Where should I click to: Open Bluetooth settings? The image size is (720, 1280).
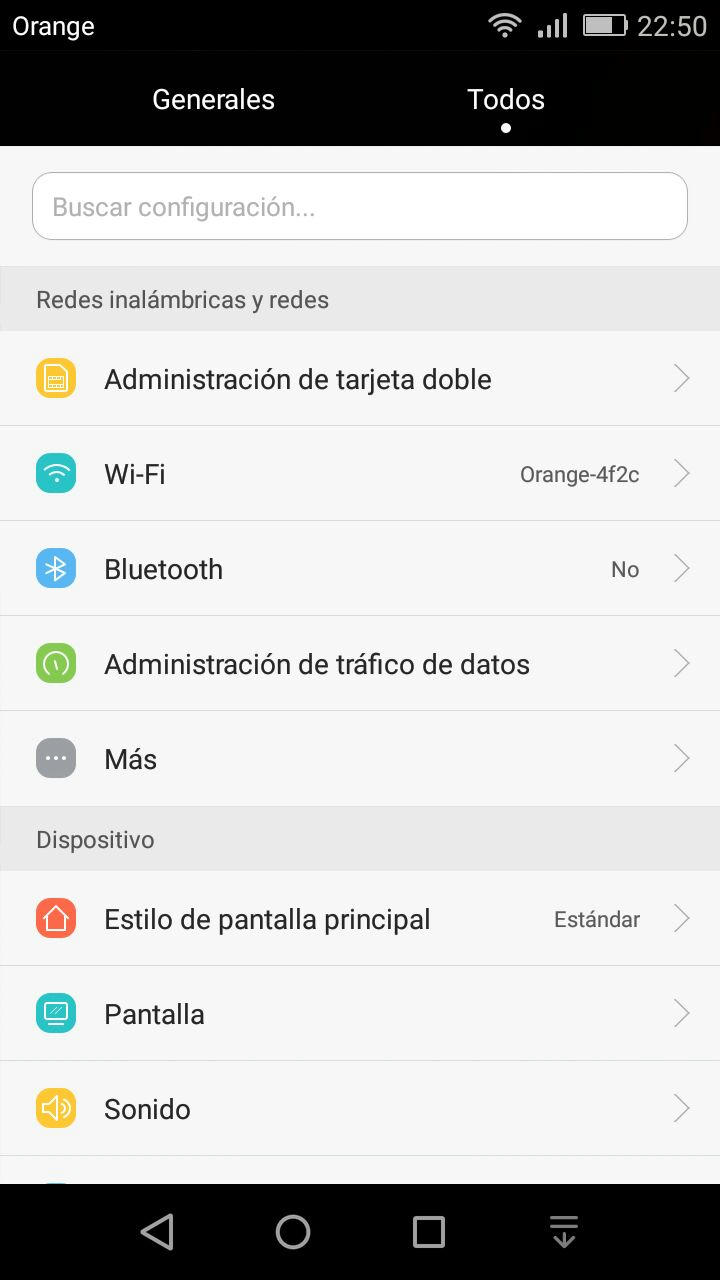coord(360,569)
